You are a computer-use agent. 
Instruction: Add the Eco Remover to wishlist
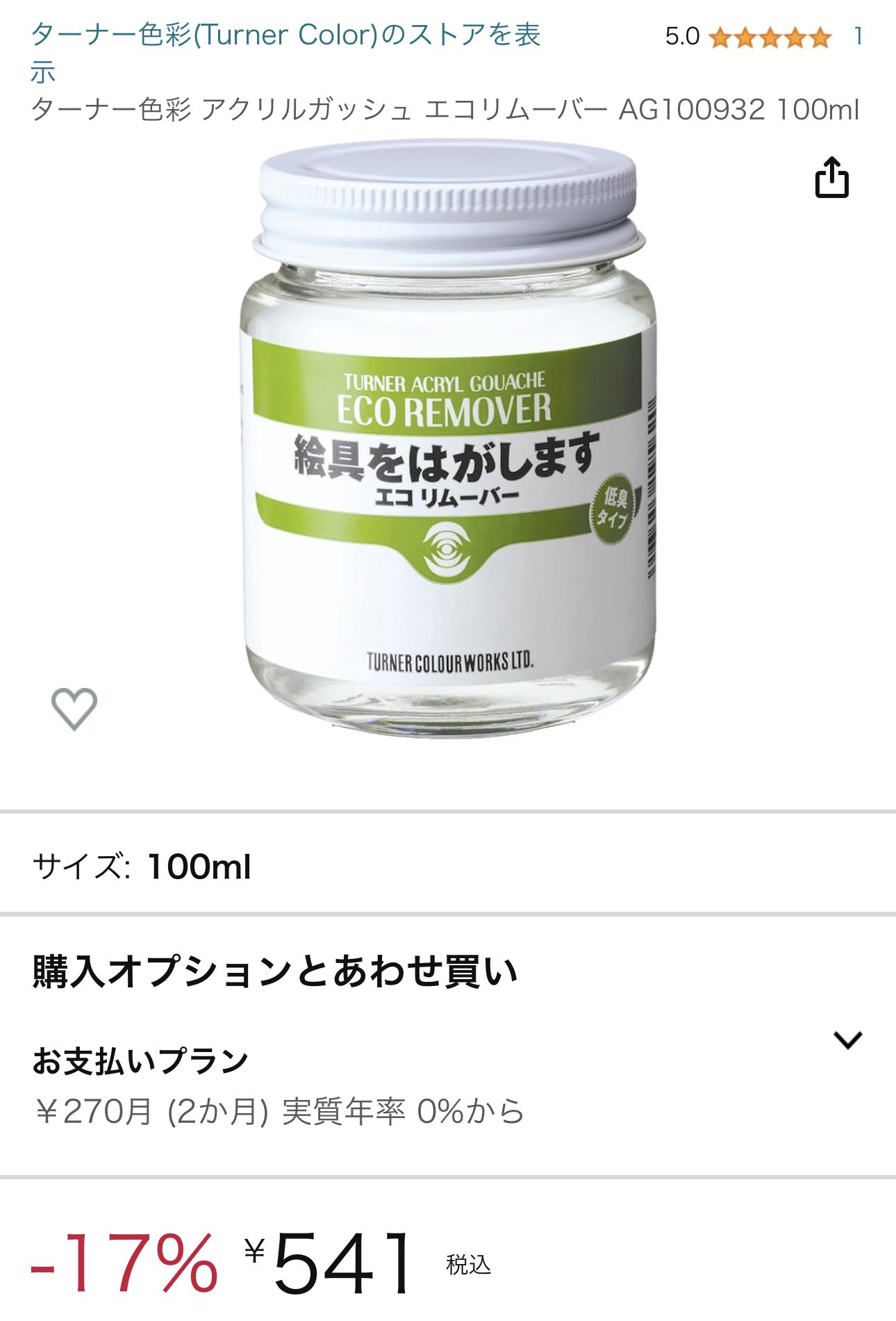click(74, 708)
